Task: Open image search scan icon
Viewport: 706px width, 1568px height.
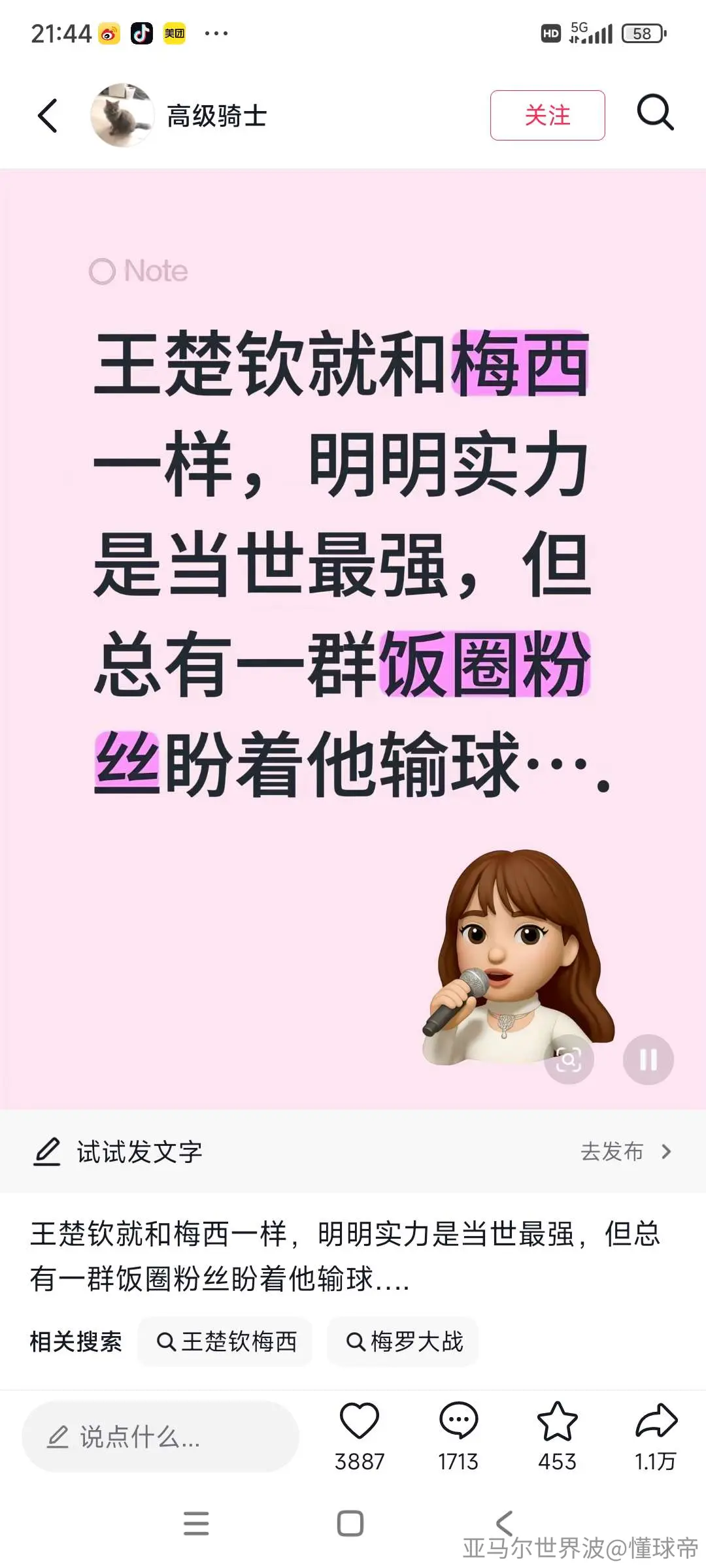Action: 569,1060
